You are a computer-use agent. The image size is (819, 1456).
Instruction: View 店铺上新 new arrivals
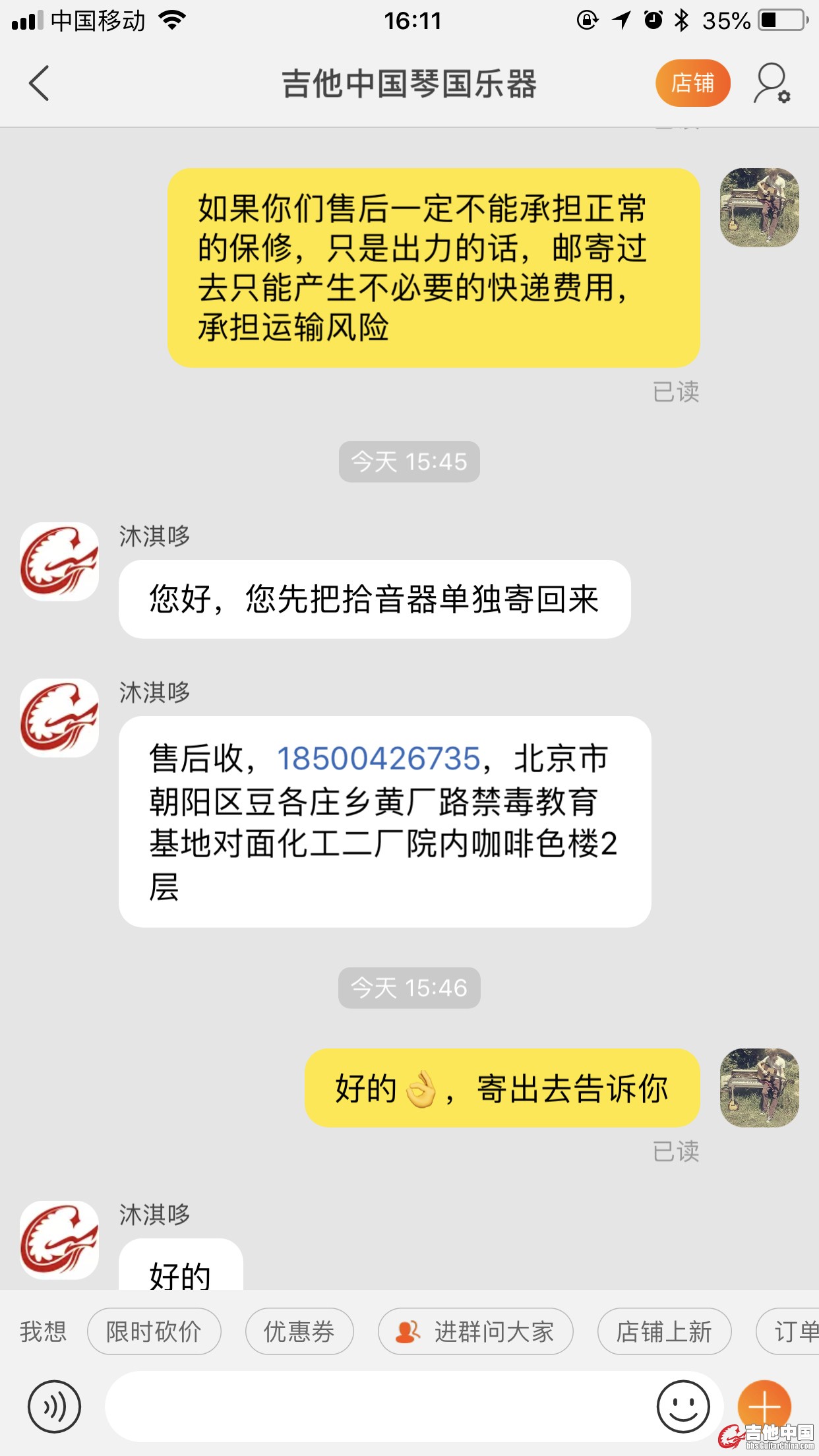[664, 1331]
